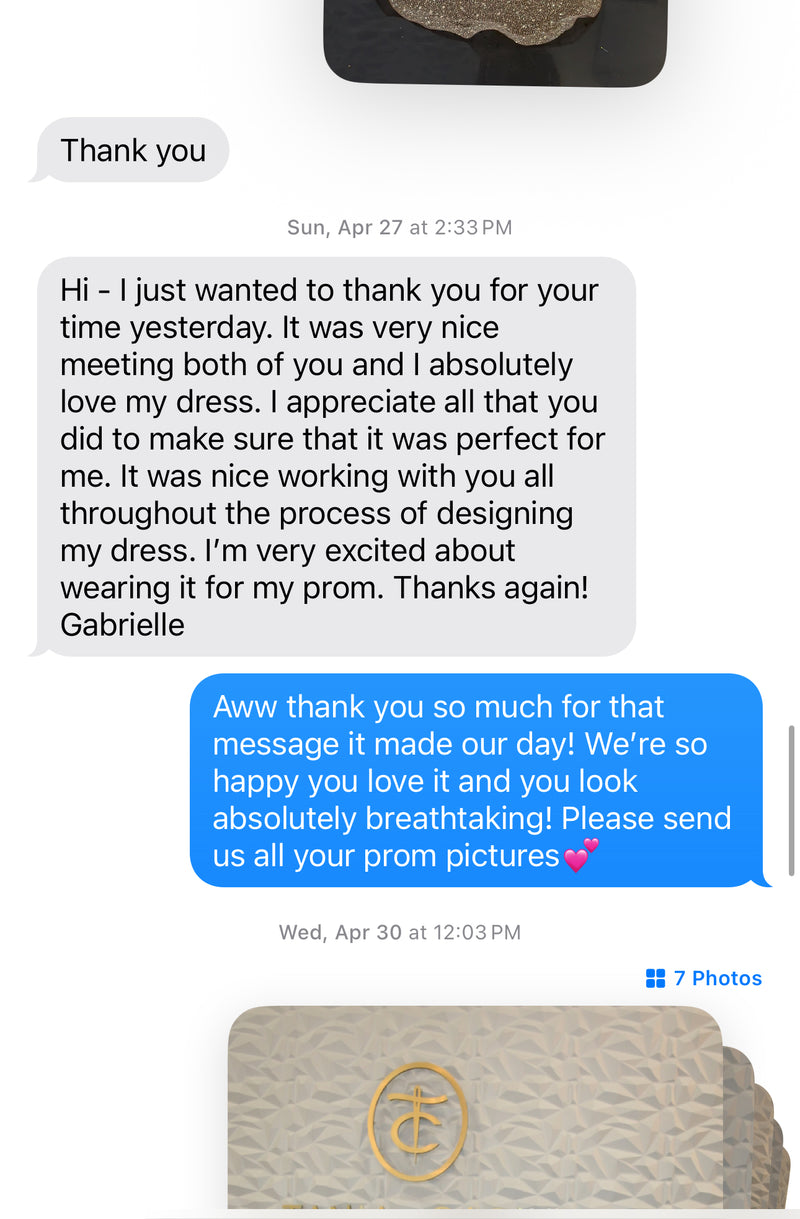Open the glittery image attachment at top
The height and width of the screenshot is (1219, 800).
(495, 40)
